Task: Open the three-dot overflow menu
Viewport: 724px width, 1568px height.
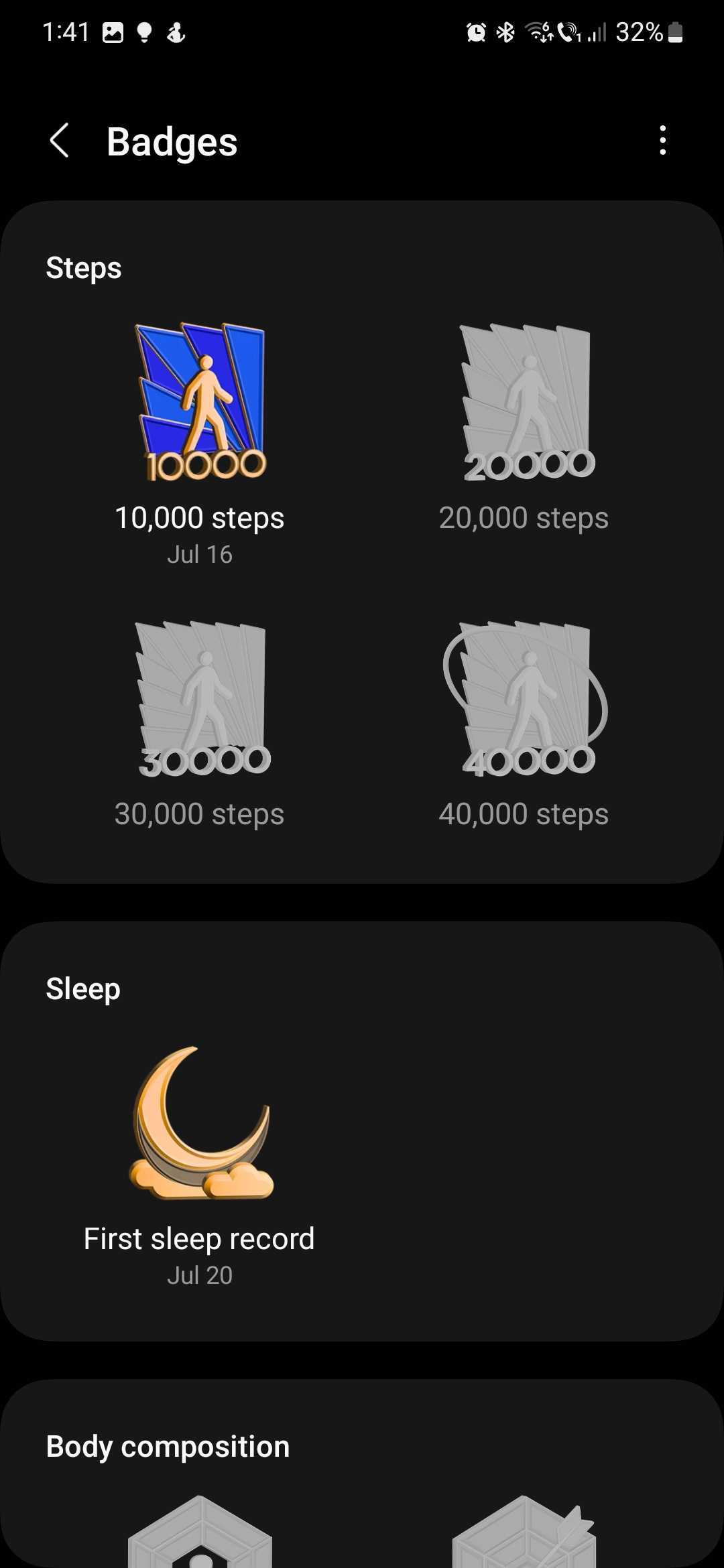Action: [x=662, y=141]
